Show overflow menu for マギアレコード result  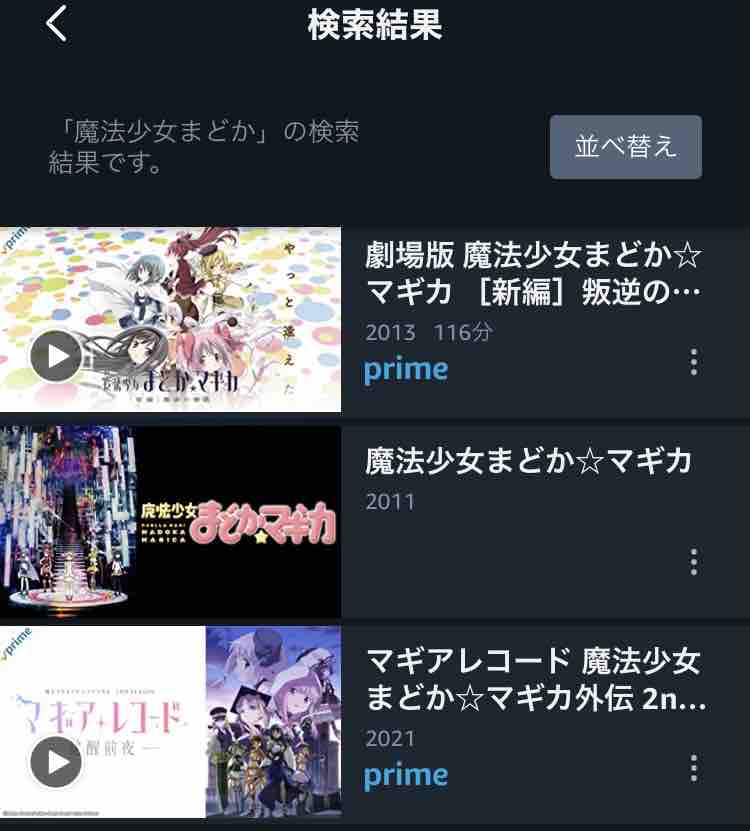pos(694,768)
